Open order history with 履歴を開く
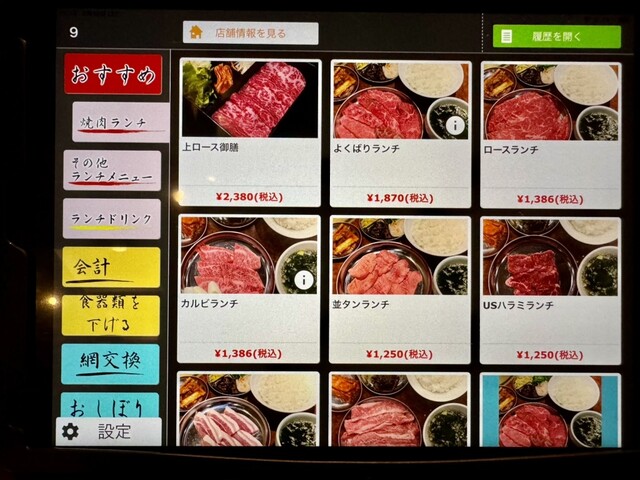Screen dimensions: 640x480 click(x=556, y=36)
